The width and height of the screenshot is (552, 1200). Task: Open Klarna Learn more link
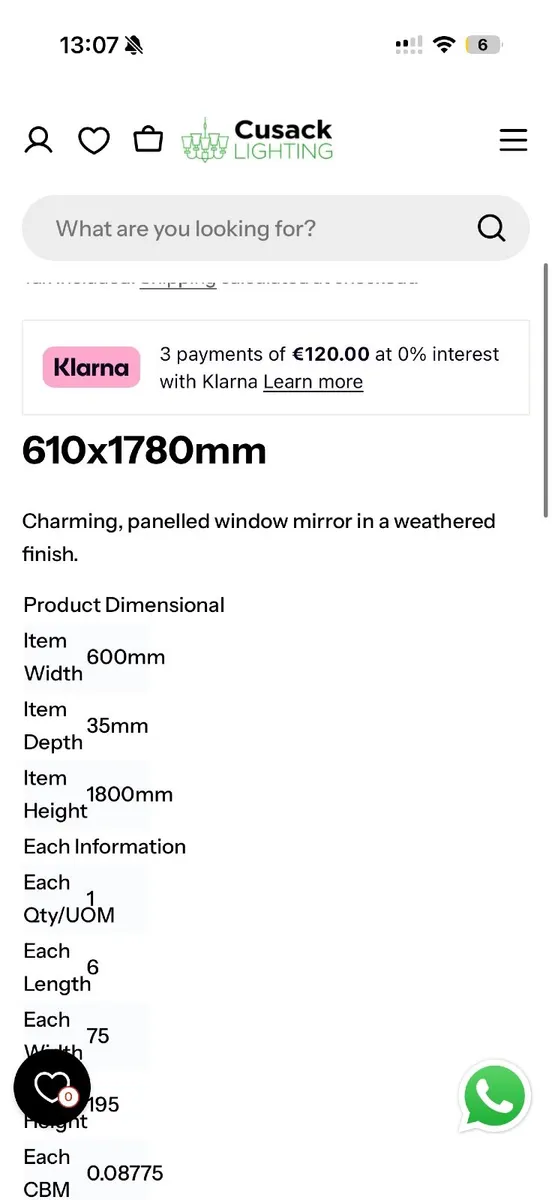pyautogui.click(x=313, y=382)
